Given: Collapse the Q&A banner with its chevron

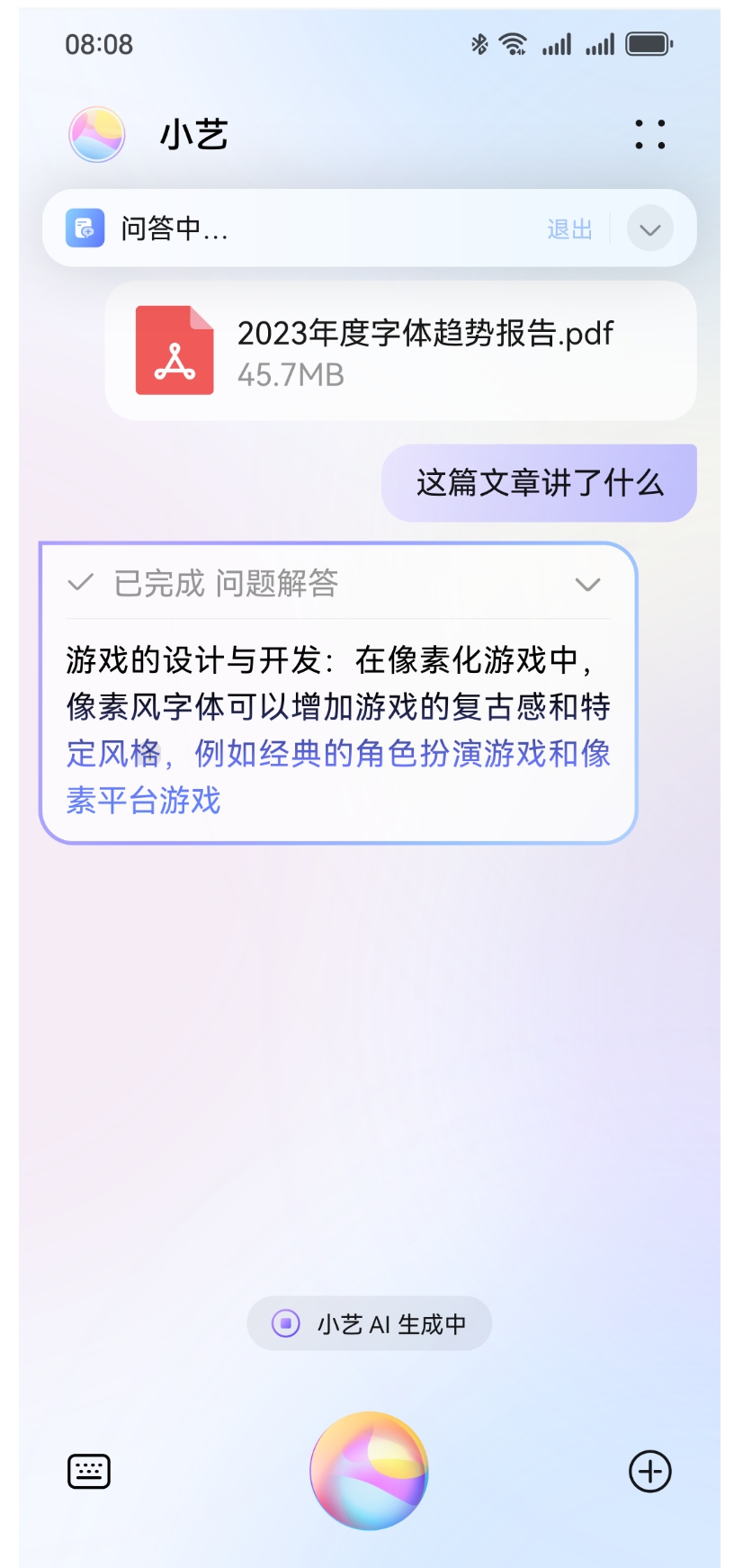Looking at the screenshot, I should point(649,228).
